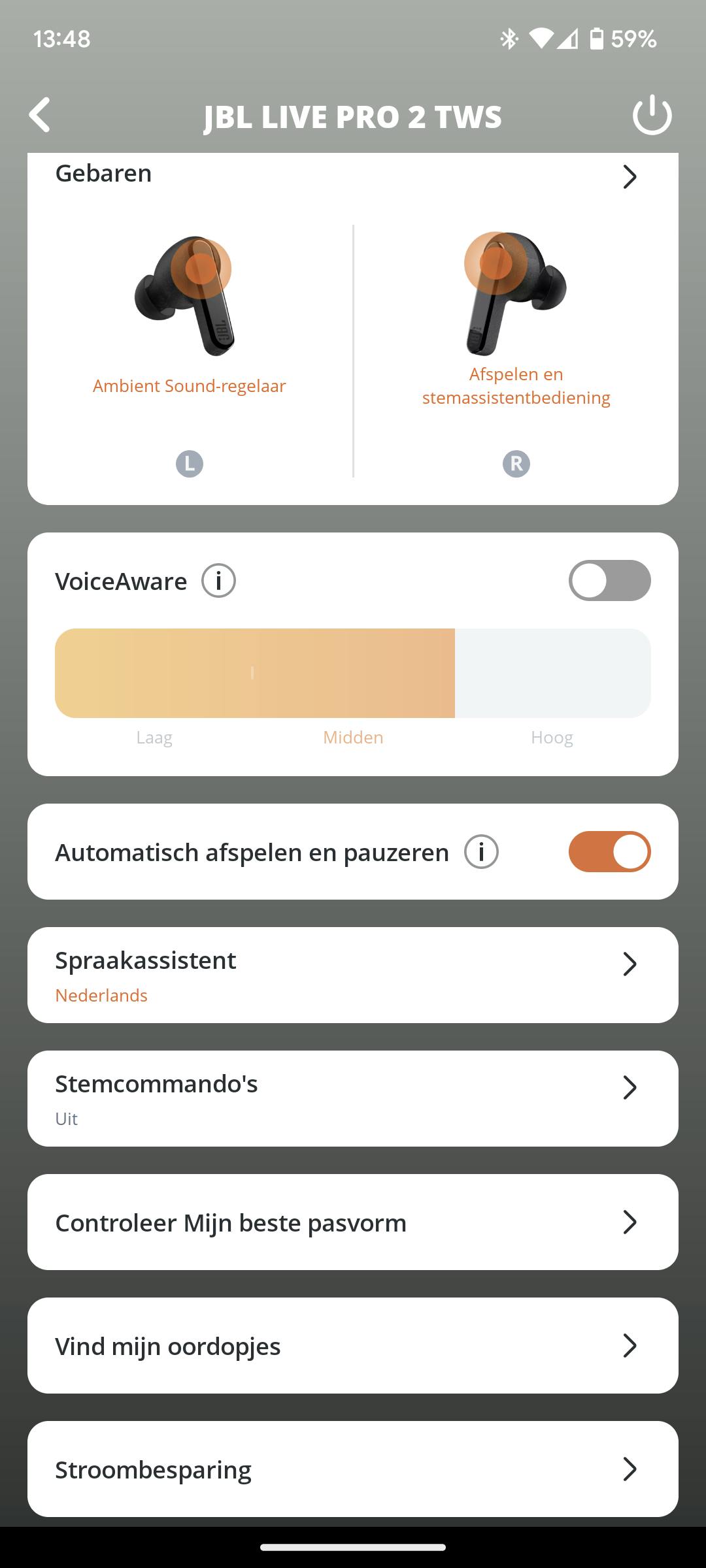Viewport: 706px width, 1568px height.
Task: Open Vind mijn oordopjes
Action: [x=353, y=1346]
